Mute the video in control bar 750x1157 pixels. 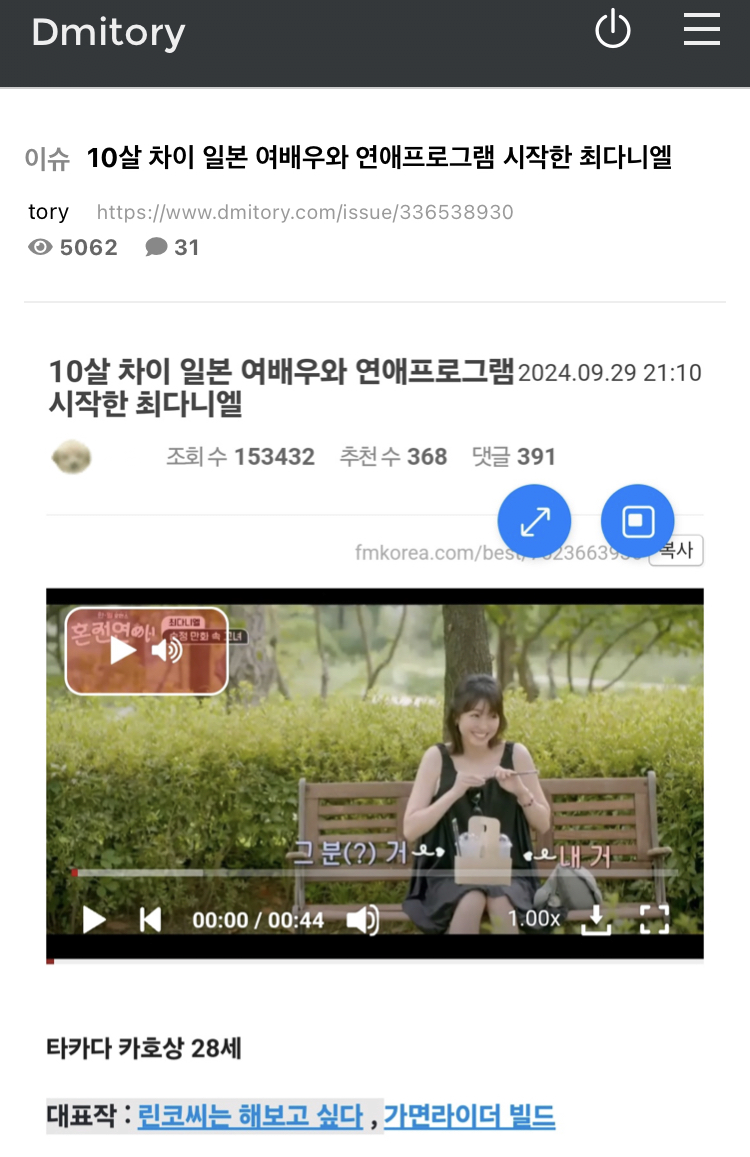tap(362, 919)
